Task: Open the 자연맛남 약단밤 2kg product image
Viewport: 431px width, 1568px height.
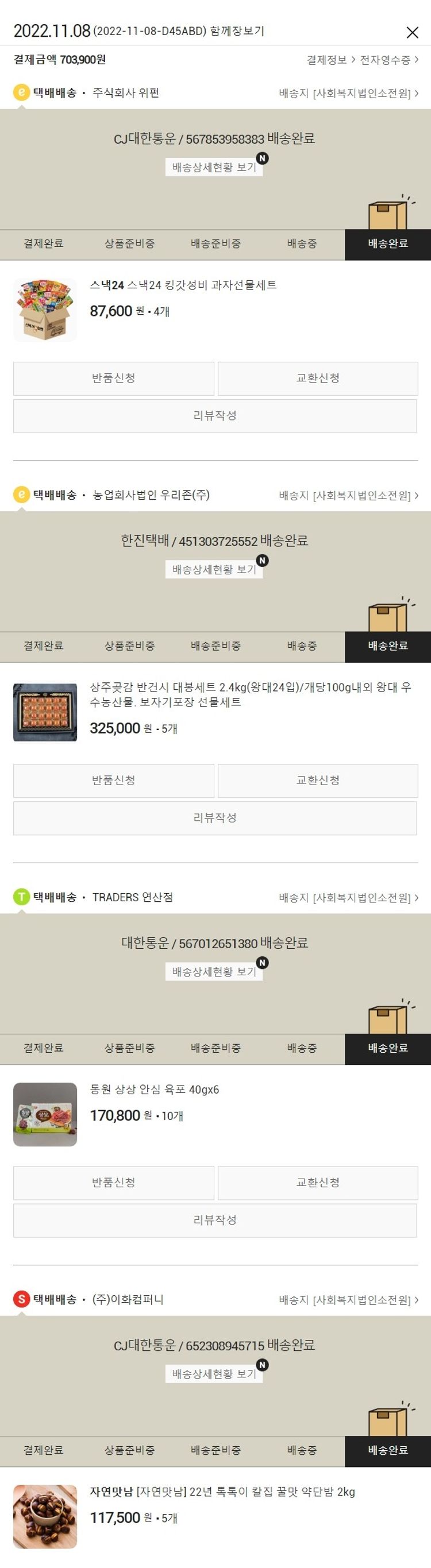Action: [x=45, y=1516]
